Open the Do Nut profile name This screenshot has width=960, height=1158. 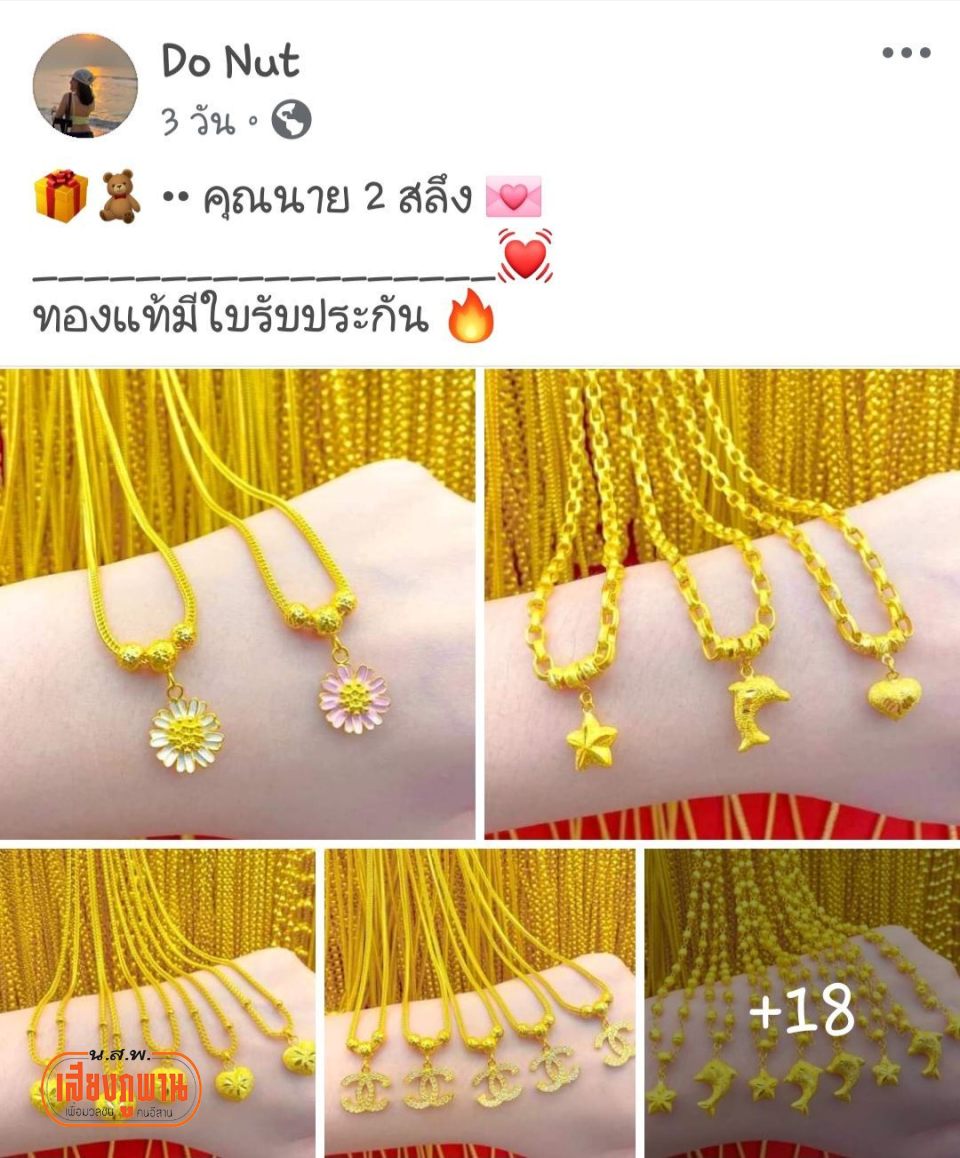coord(230,62)
